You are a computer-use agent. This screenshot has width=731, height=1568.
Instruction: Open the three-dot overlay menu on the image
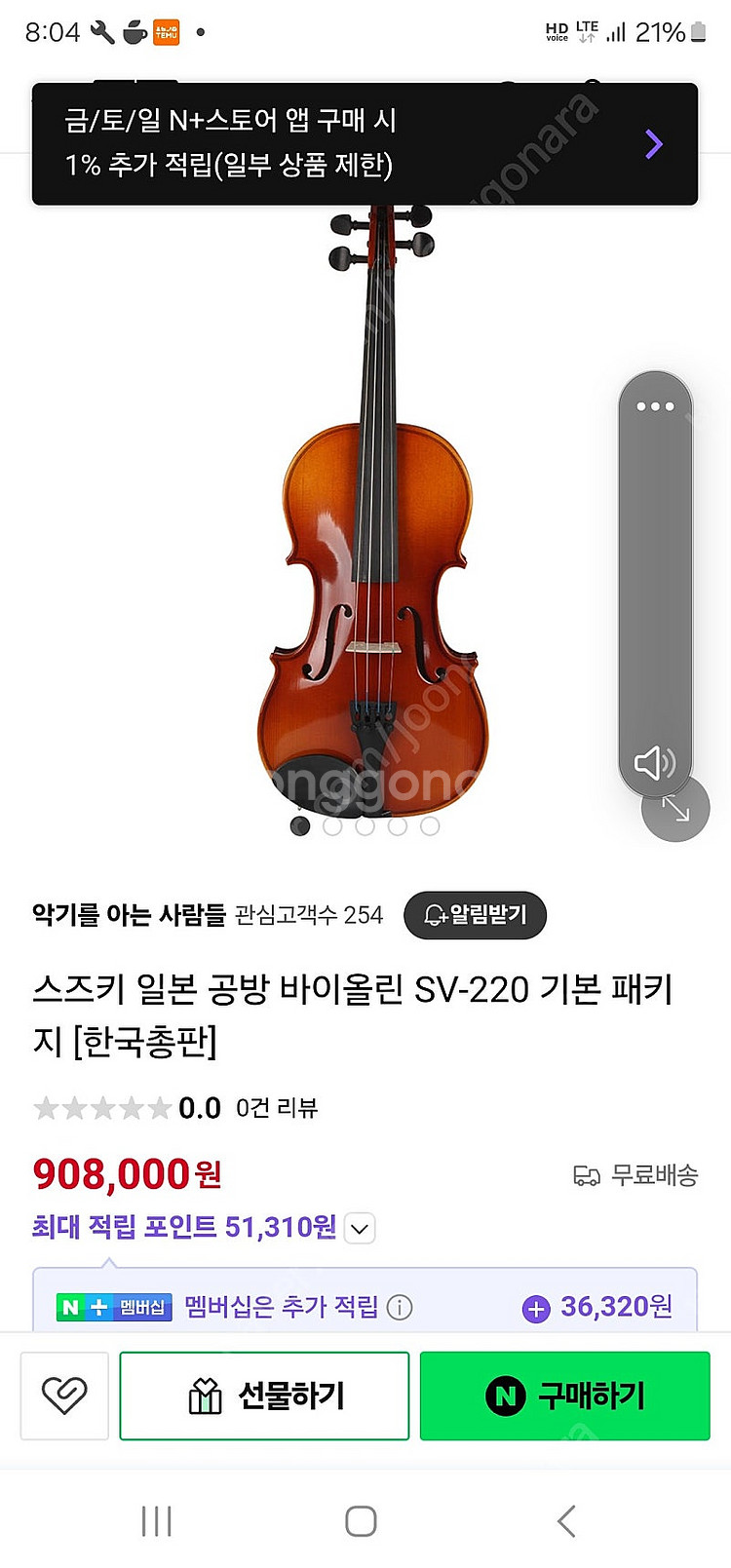(656, 404)
